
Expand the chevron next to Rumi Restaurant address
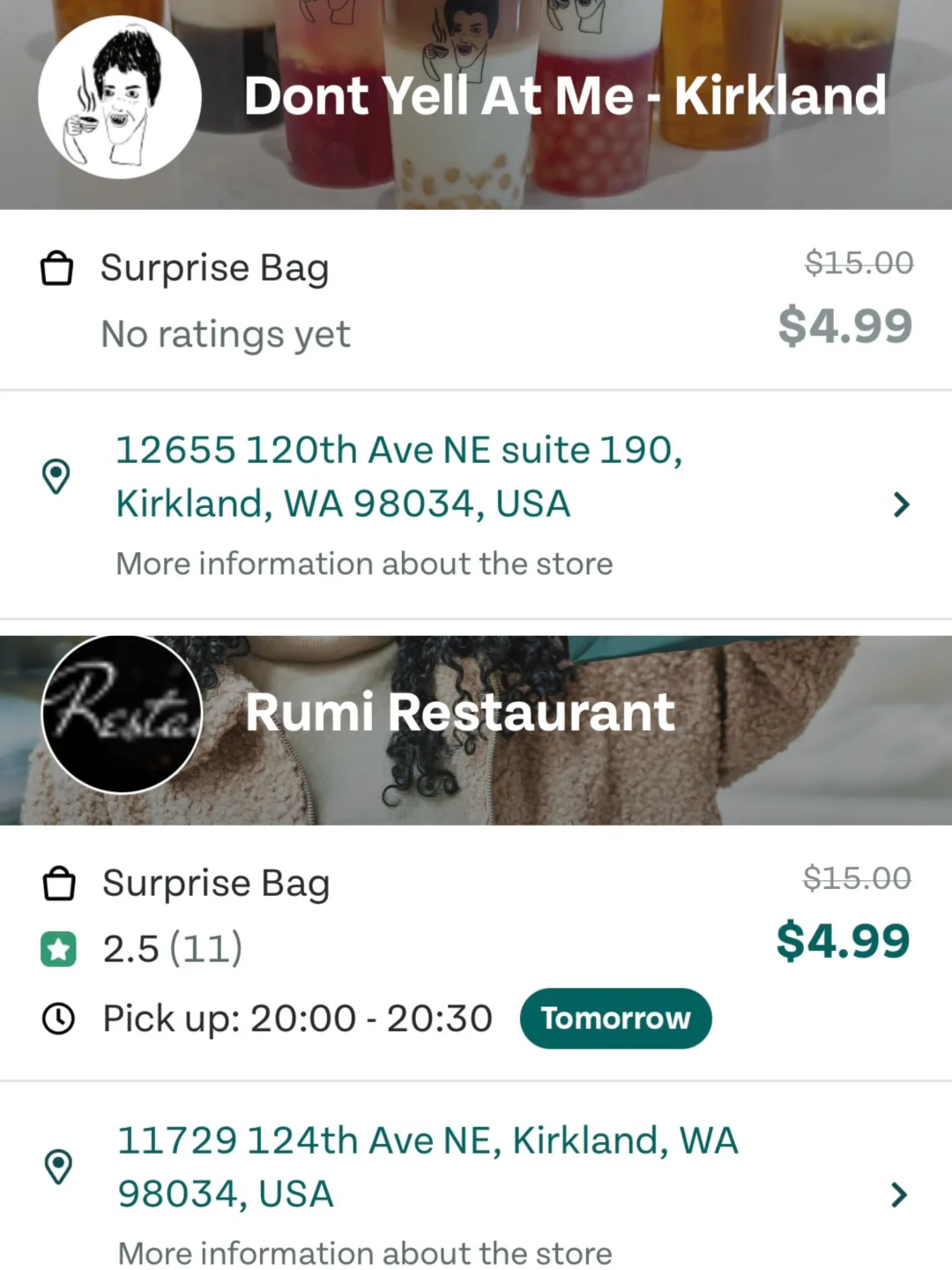pyautogui.click(x=899, y=1195)
